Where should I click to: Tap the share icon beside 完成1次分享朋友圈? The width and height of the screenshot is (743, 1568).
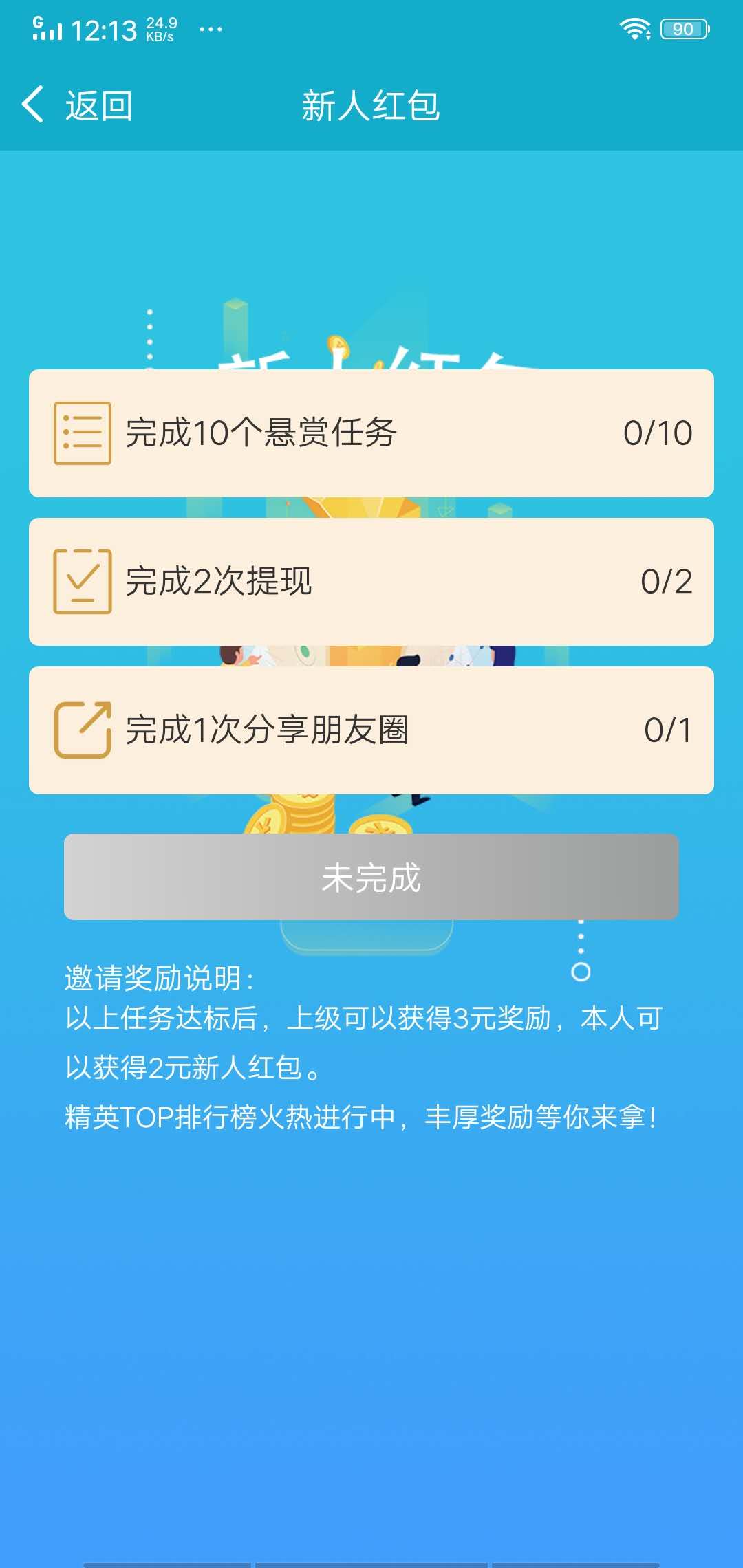click(82, 729)
